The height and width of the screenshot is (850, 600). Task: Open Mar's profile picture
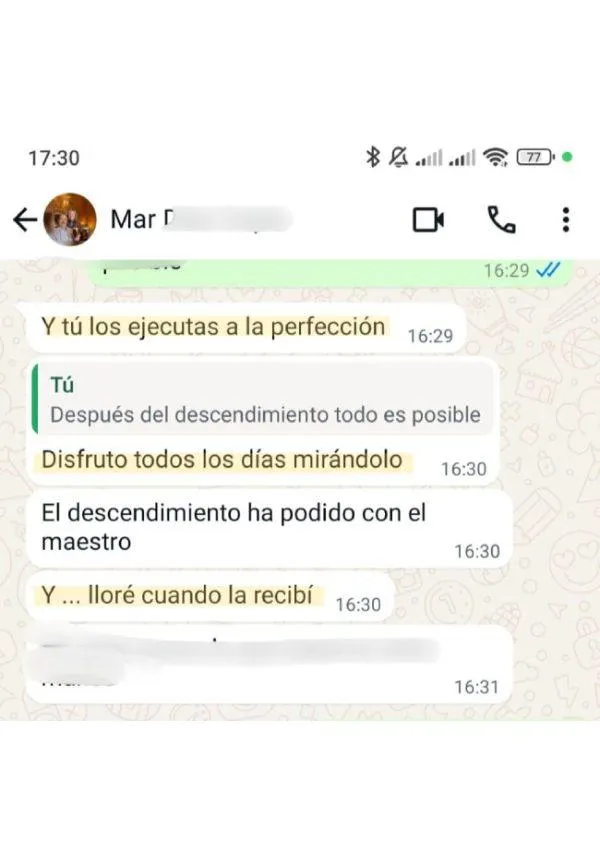[70, 219]
